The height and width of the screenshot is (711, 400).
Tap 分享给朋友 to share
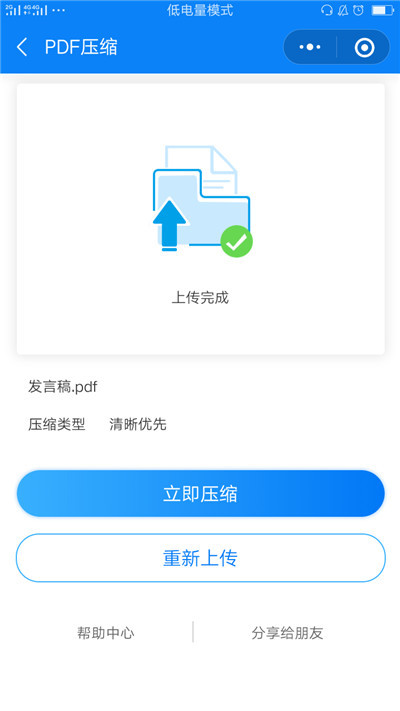pos(288,633)
